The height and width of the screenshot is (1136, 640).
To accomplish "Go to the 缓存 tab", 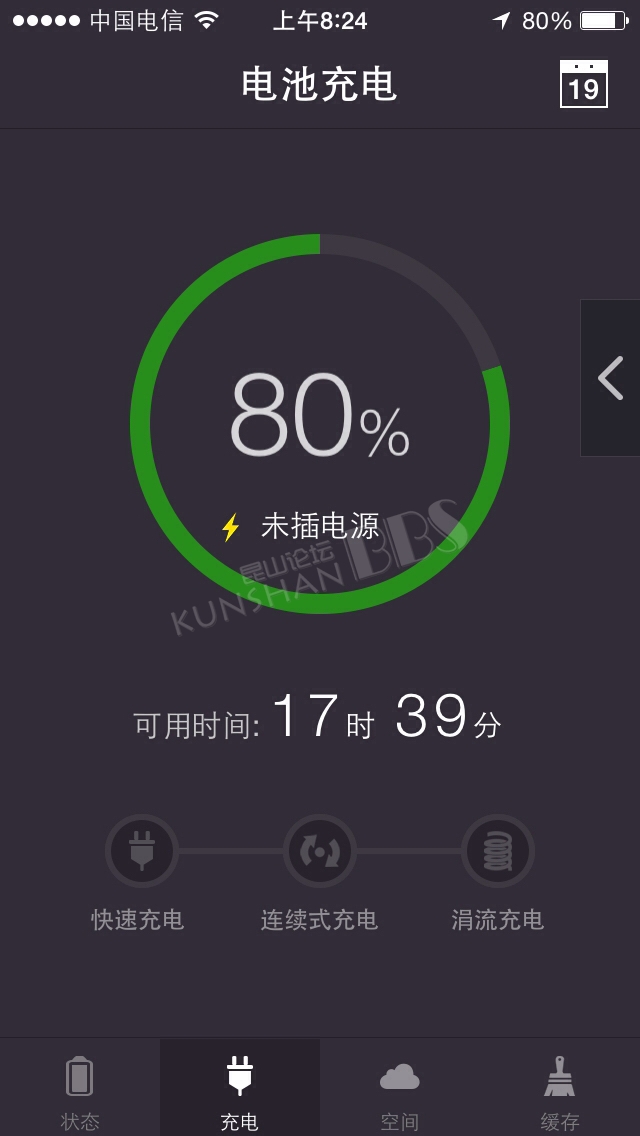I will (560, 1087).
